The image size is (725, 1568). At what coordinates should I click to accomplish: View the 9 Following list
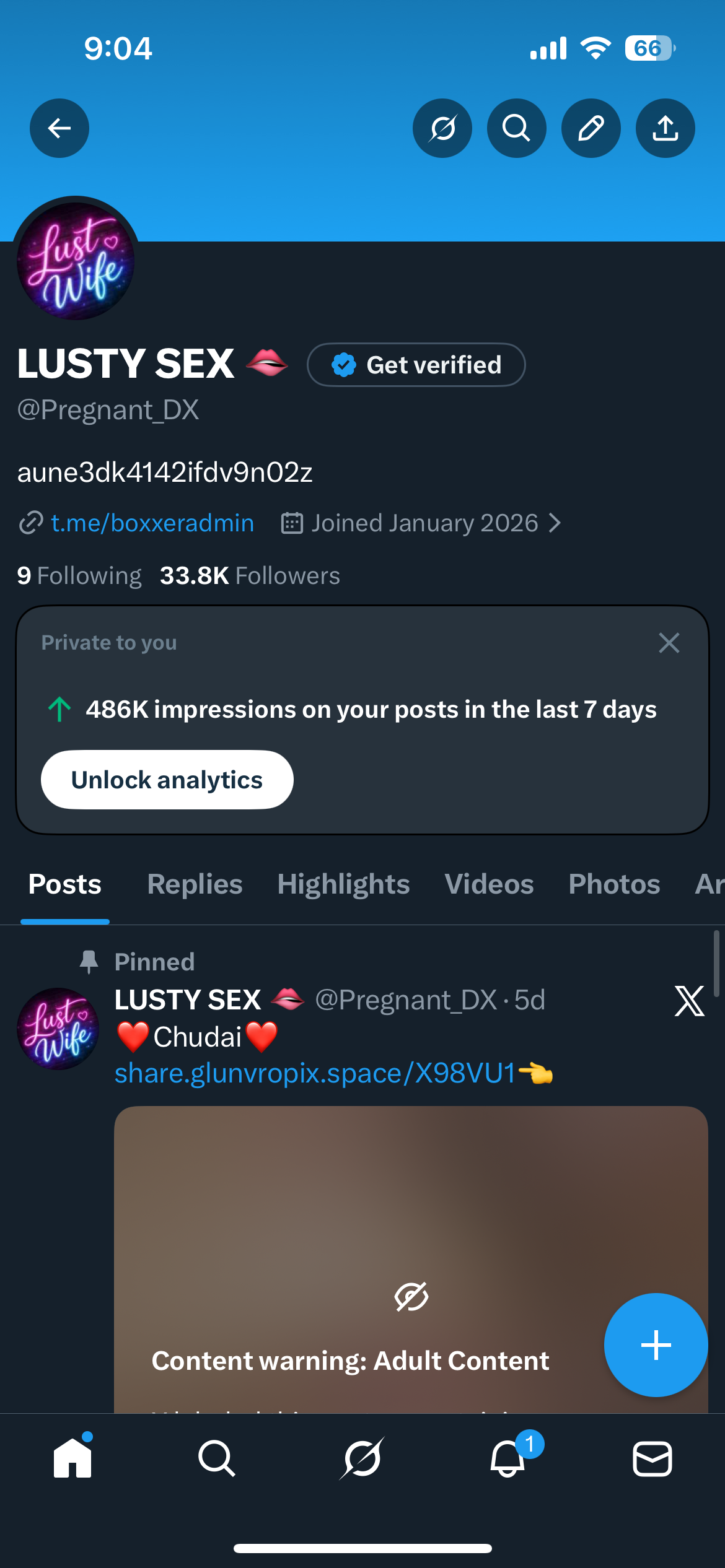tap(79, 576)
